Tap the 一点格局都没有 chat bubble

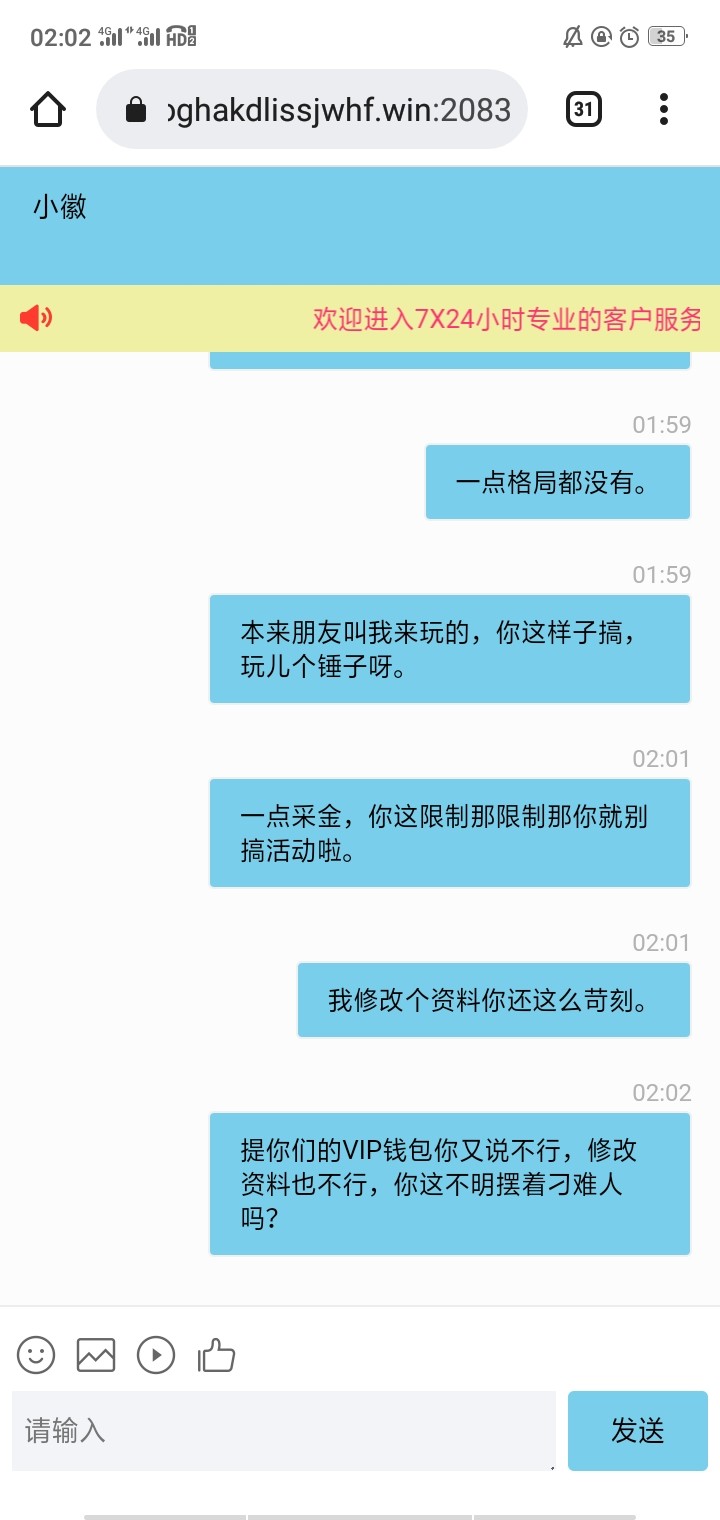pos(557,481)
